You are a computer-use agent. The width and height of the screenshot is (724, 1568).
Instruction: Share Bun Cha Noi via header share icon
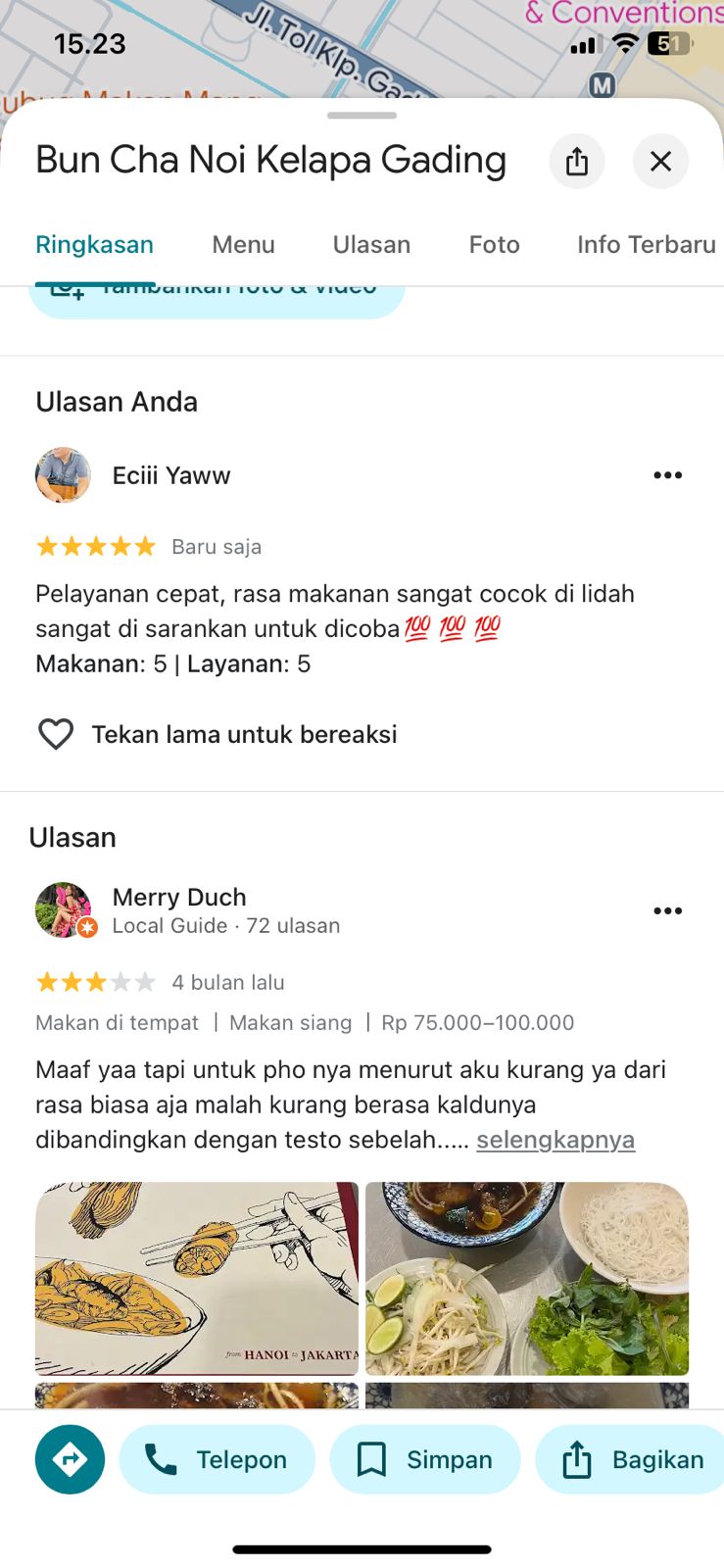(x=577, y=161)
